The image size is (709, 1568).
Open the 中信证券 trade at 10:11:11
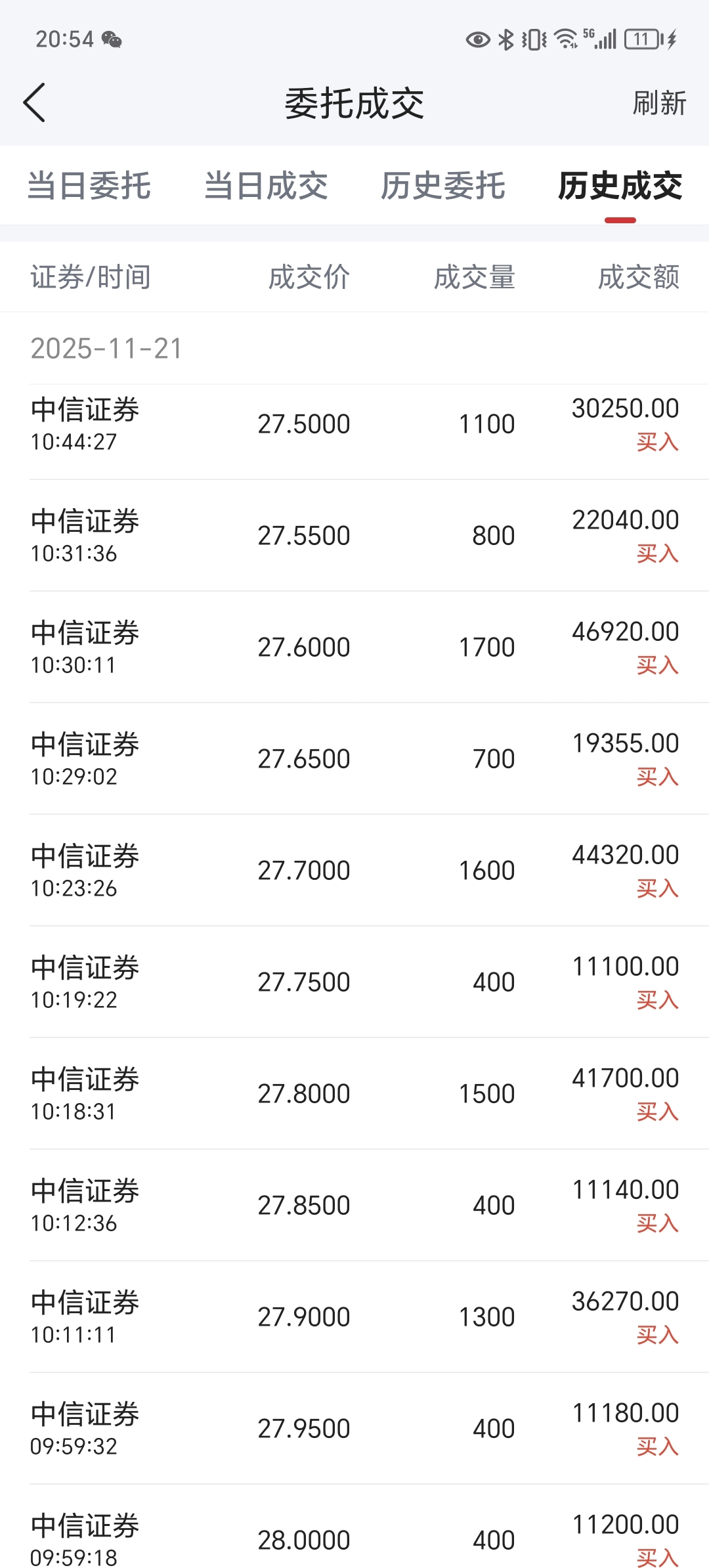pyautogui.click(x=354, y=1317)
